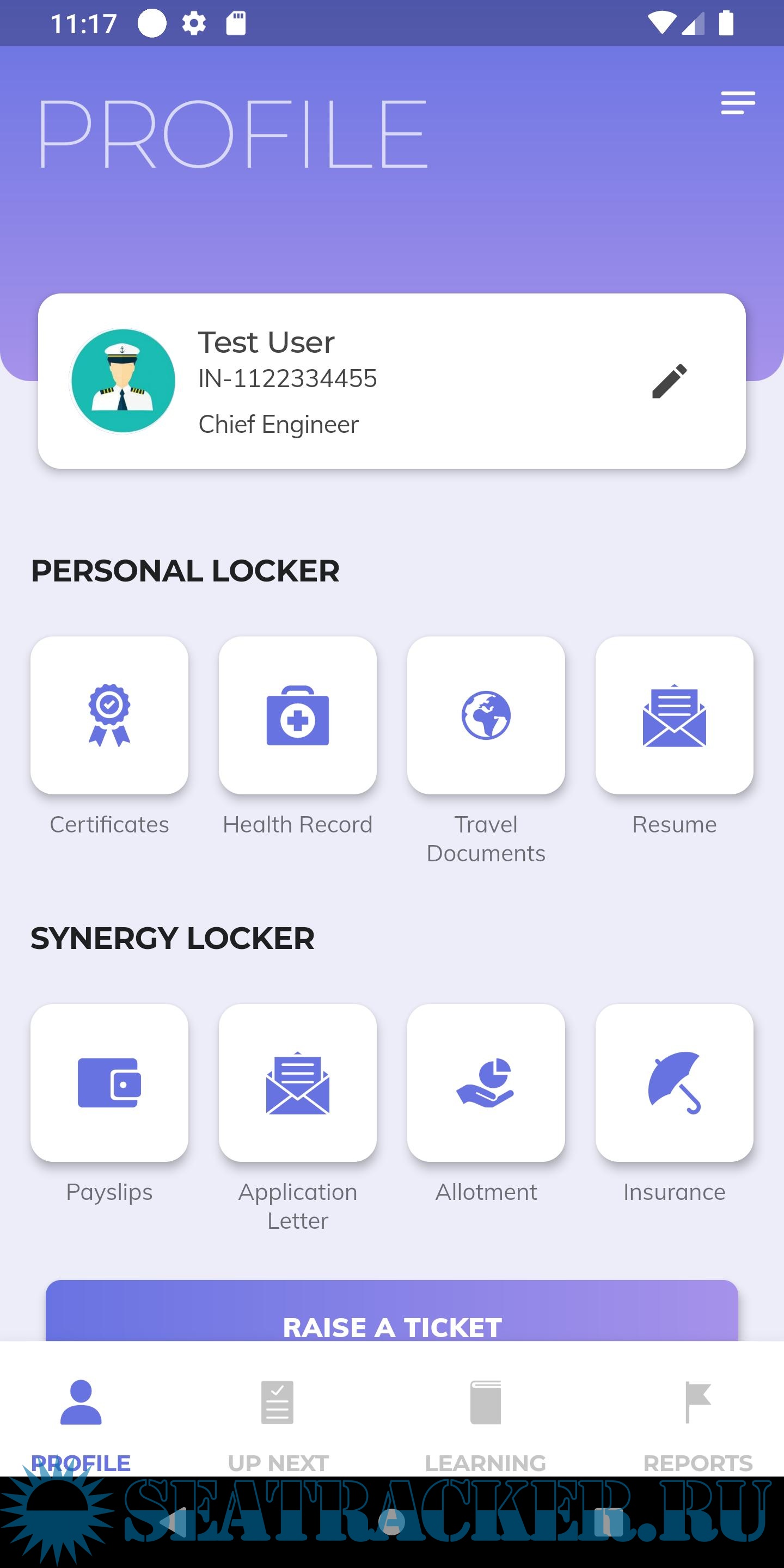
Task: Open Insurance tile
Action: pyautogui.click(x=674, y=1083)
